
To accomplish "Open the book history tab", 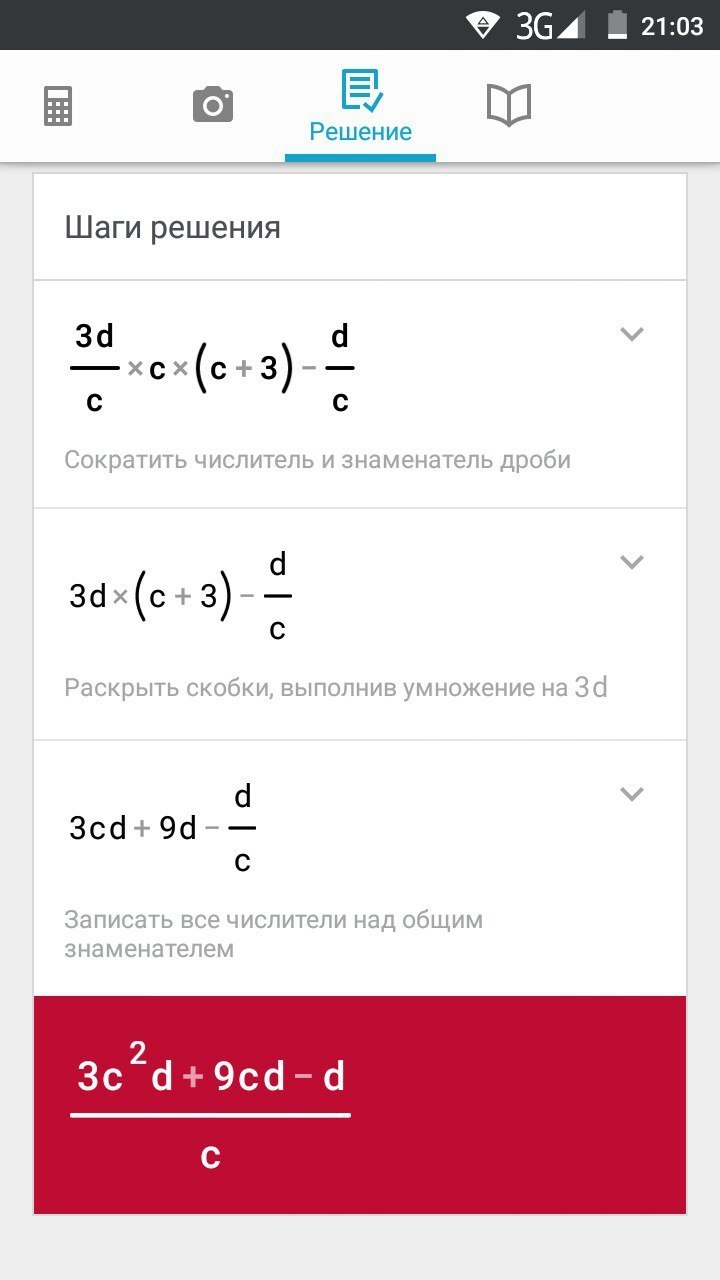I will coord(509,105).
